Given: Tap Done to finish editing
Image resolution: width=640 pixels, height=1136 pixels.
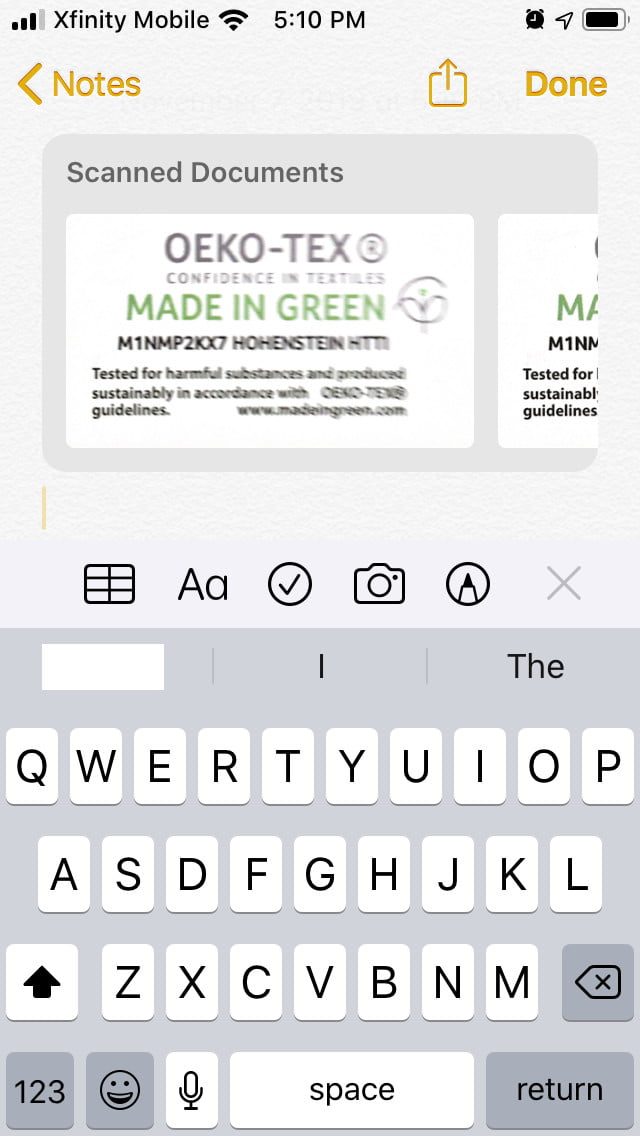Looking at the screenshot, I should [565, 85].
